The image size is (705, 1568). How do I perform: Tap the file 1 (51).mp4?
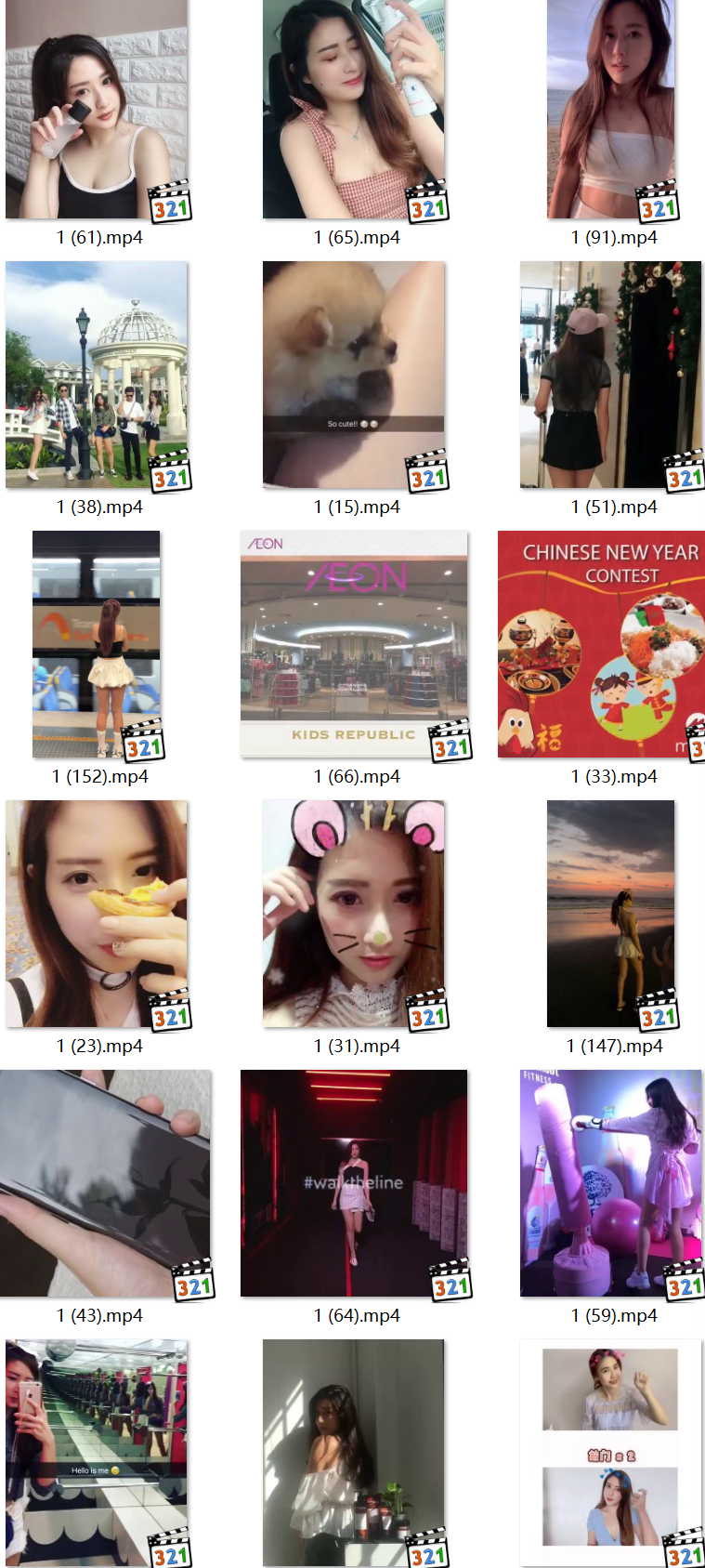coord(610,375)
